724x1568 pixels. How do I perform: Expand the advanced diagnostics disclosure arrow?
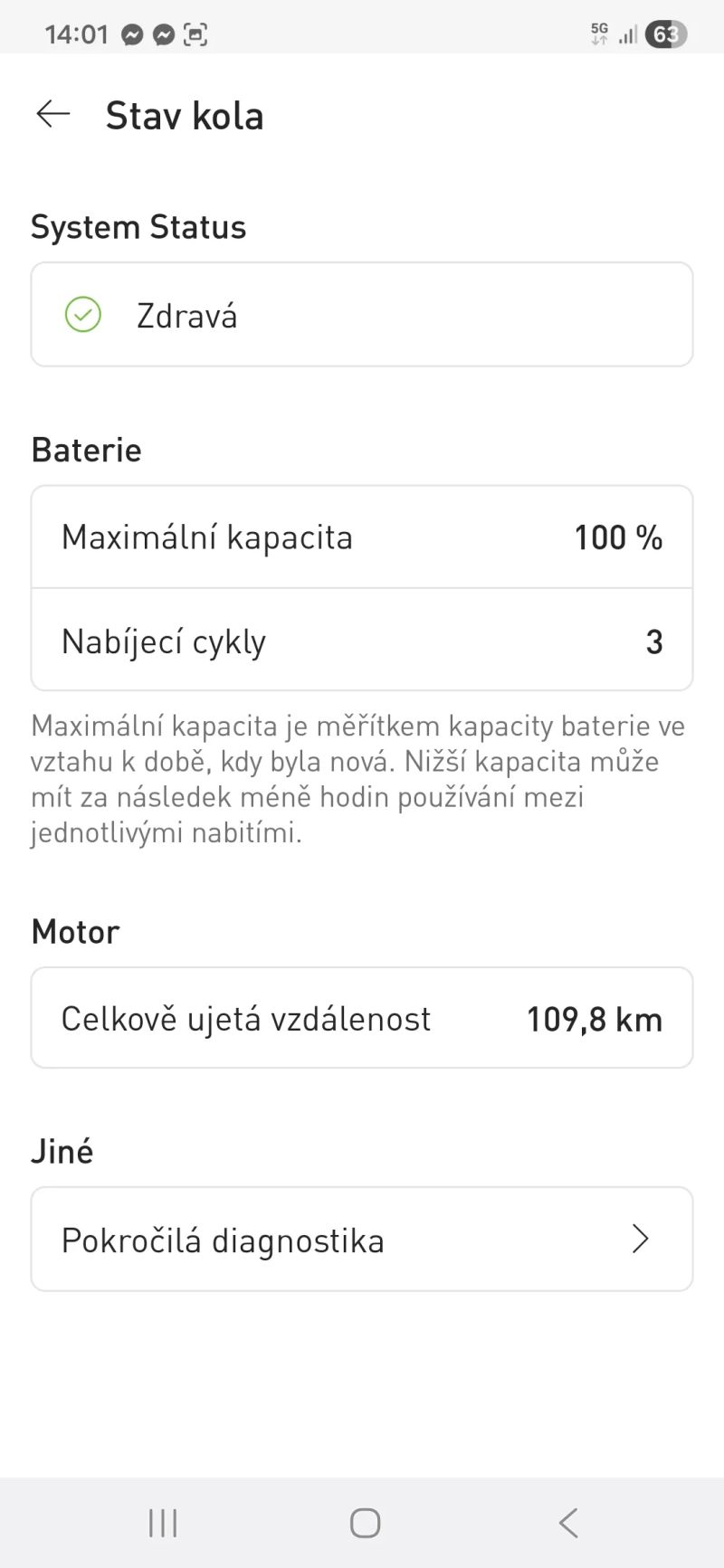pos(641,1239)
